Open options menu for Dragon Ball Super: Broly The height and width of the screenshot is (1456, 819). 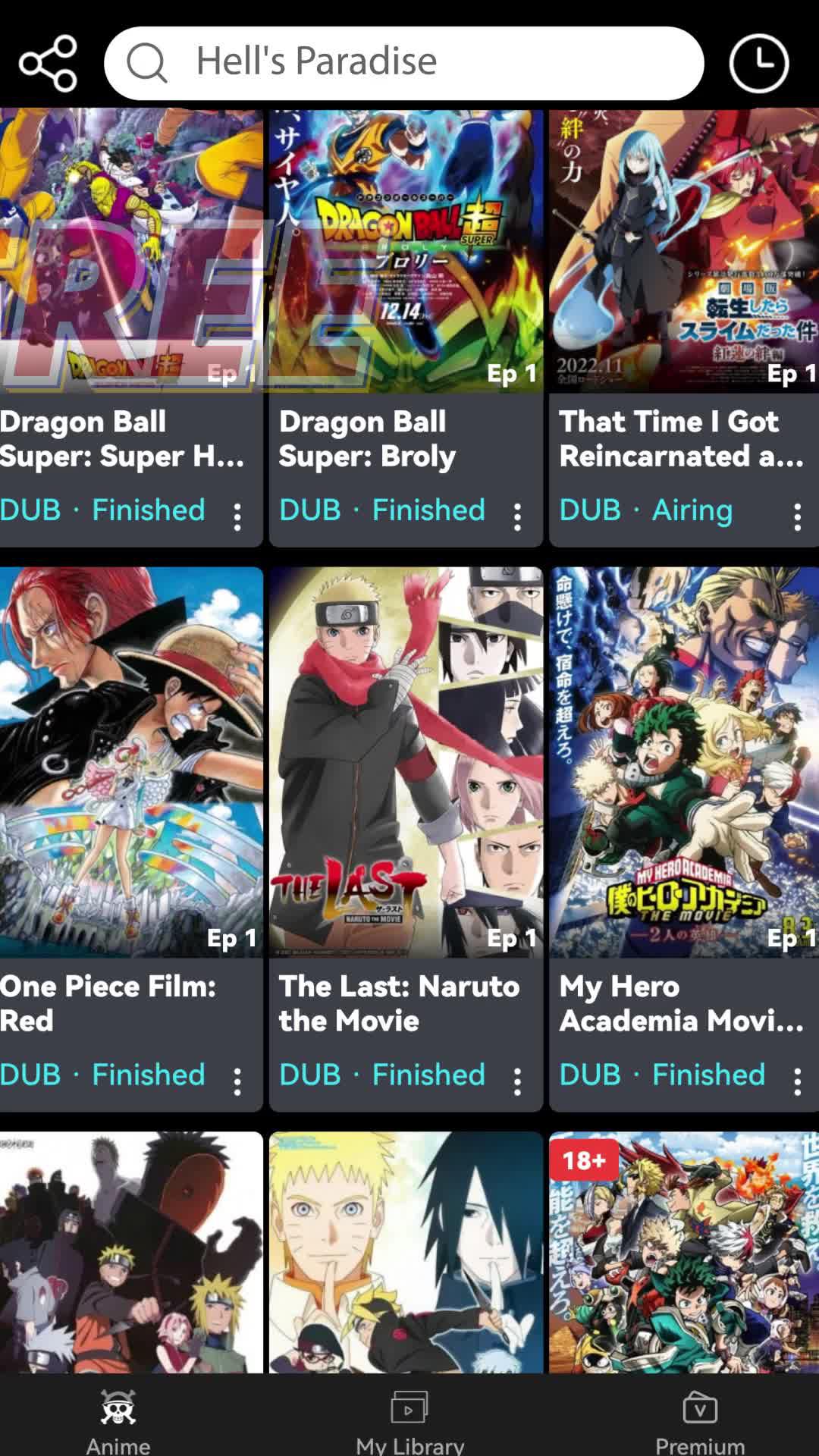[517, 517]
